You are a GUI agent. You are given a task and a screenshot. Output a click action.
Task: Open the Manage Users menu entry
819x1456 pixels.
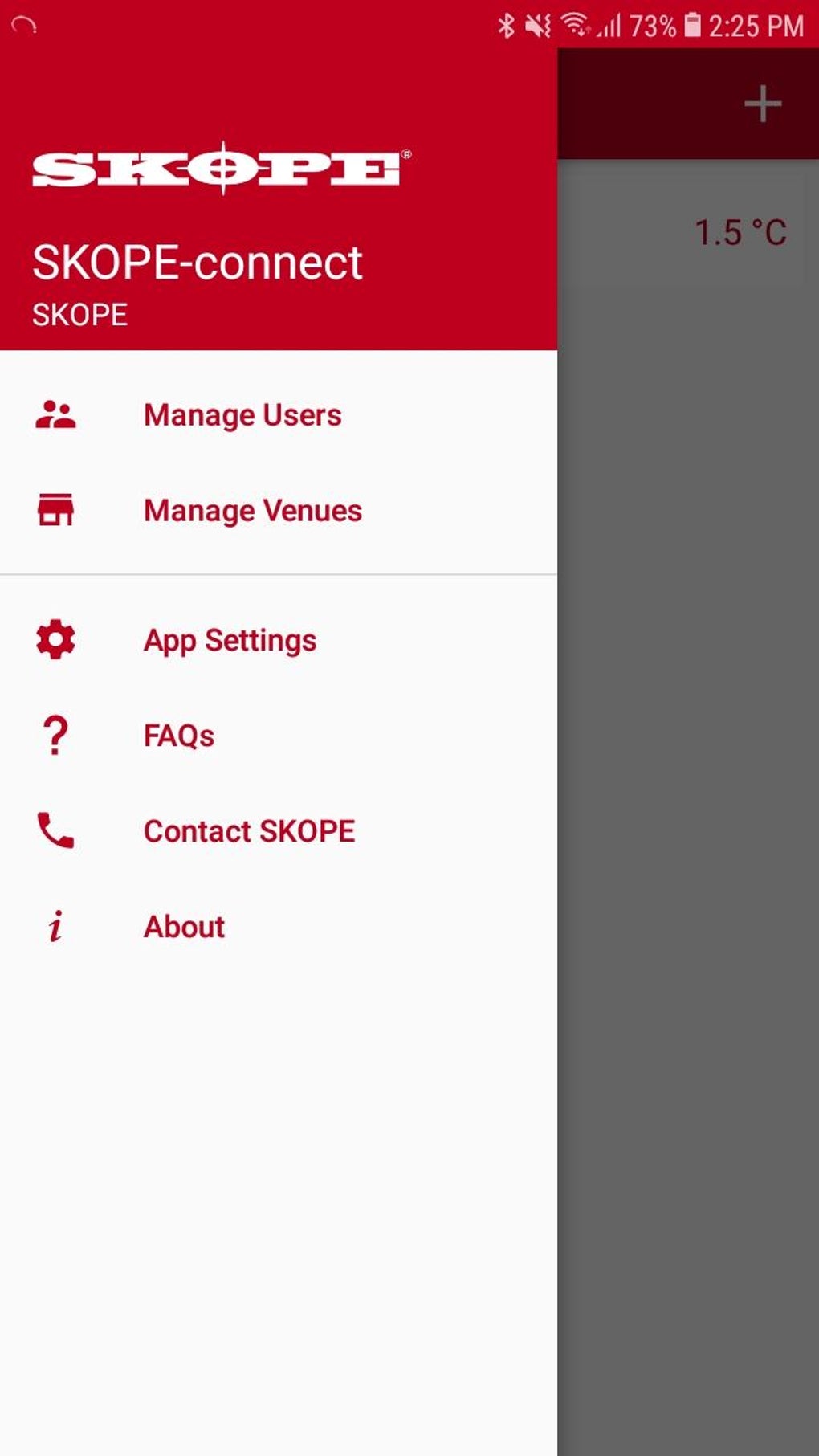(241, 414)
